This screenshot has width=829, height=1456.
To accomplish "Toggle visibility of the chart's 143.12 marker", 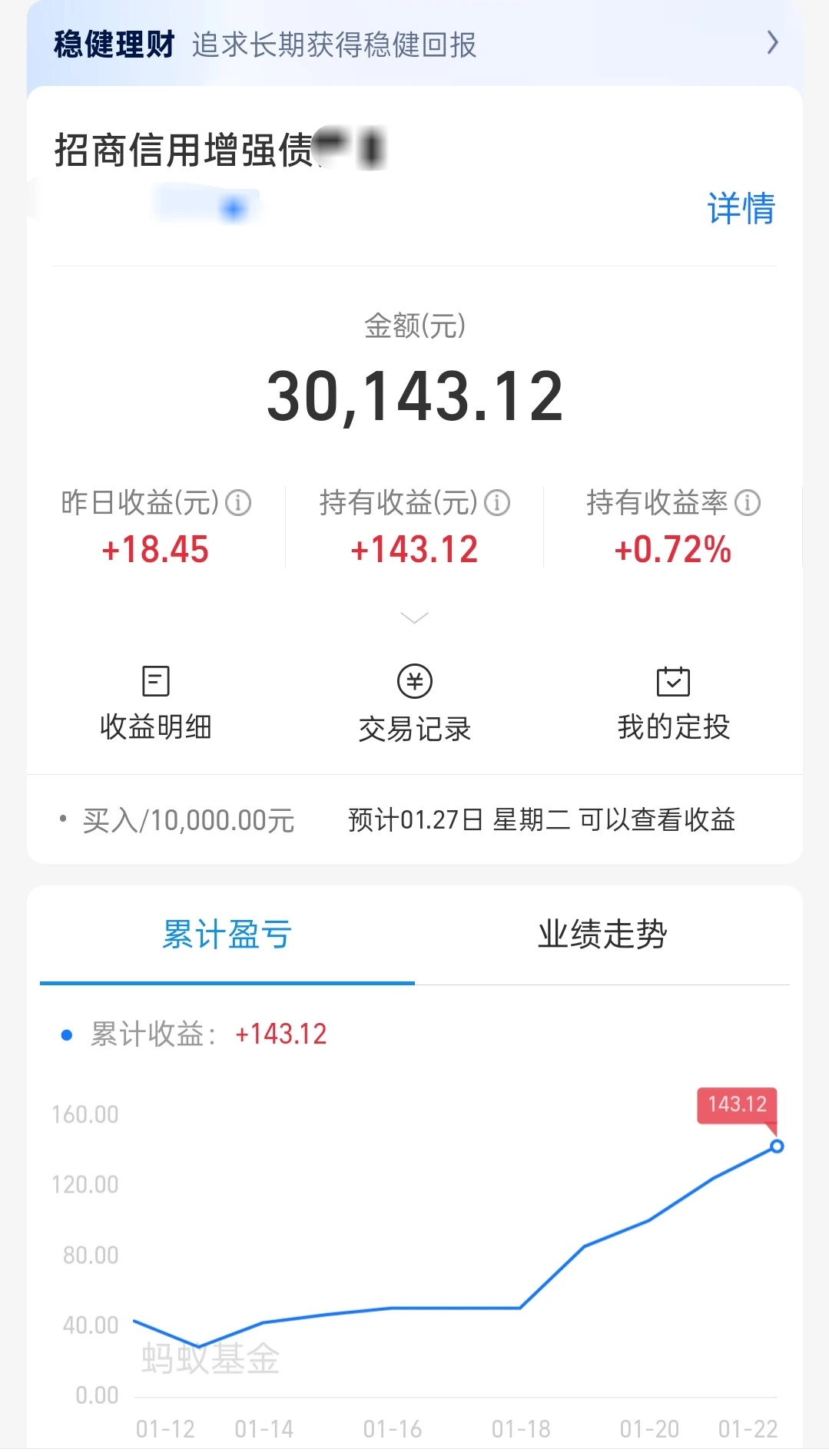I will [x=737, y=1104].
